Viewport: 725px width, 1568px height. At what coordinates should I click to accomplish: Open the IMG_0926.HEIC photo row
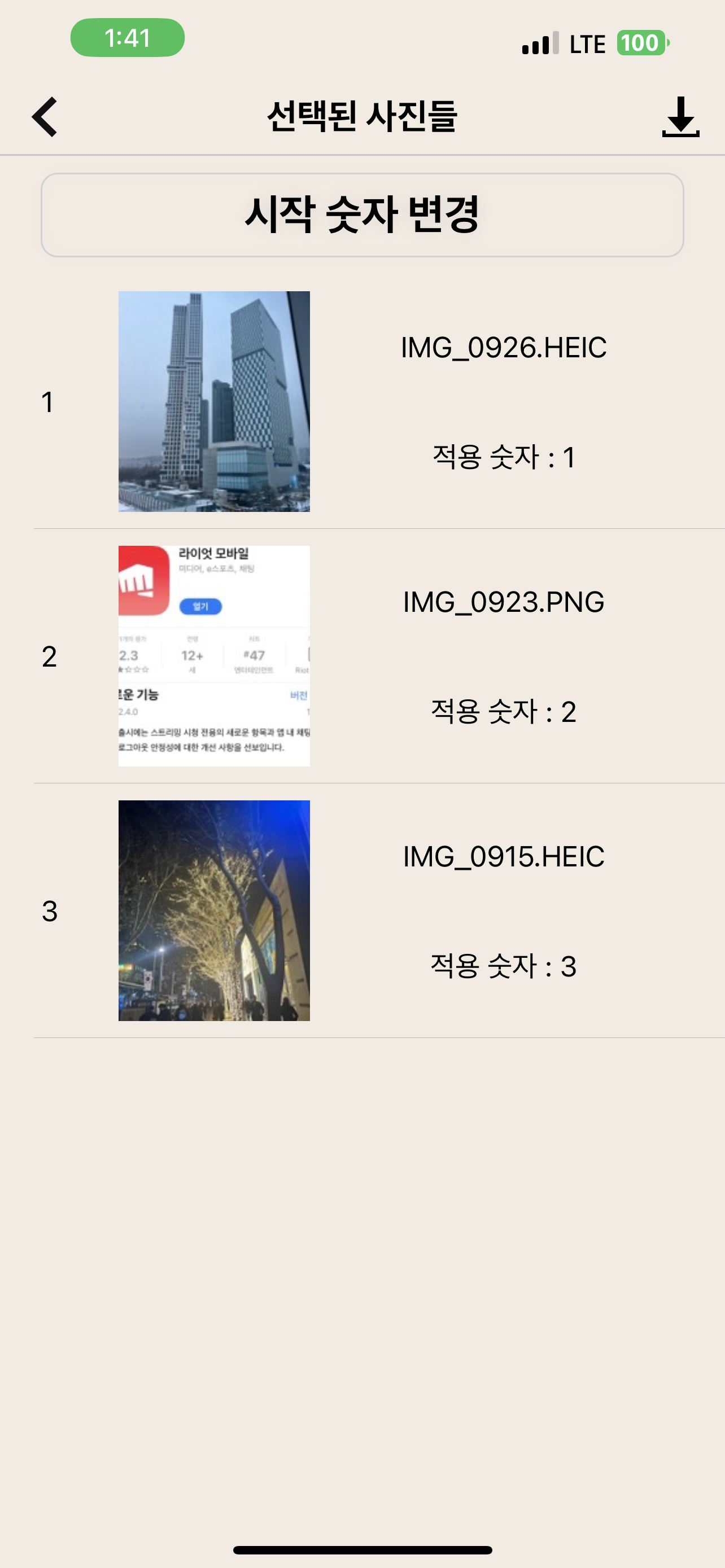tap(379, 402)
